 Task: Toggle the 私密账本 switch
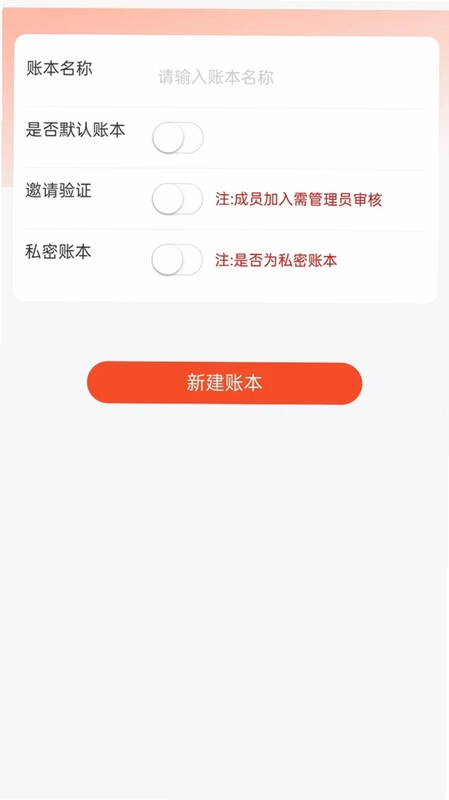pos(177,260)
